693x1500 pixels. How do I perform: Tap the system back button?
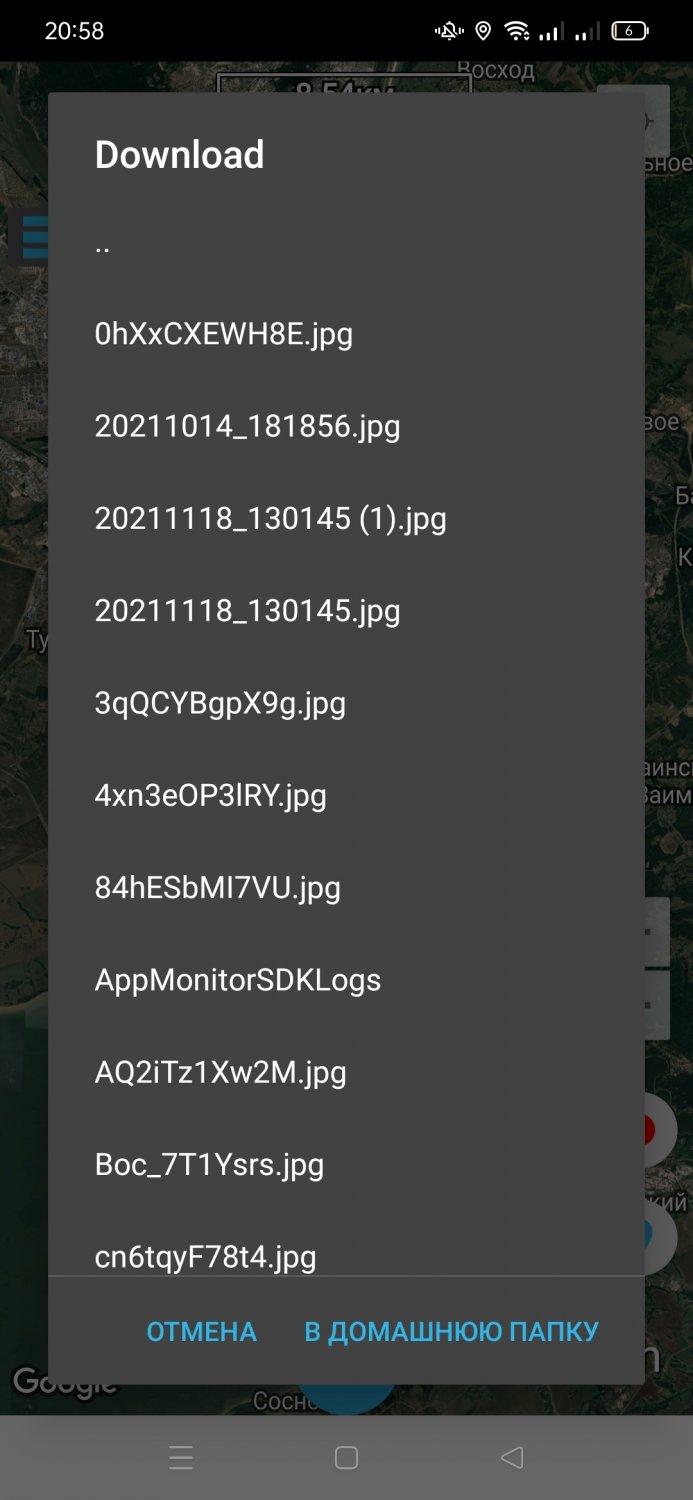(x=512, y=1458)
